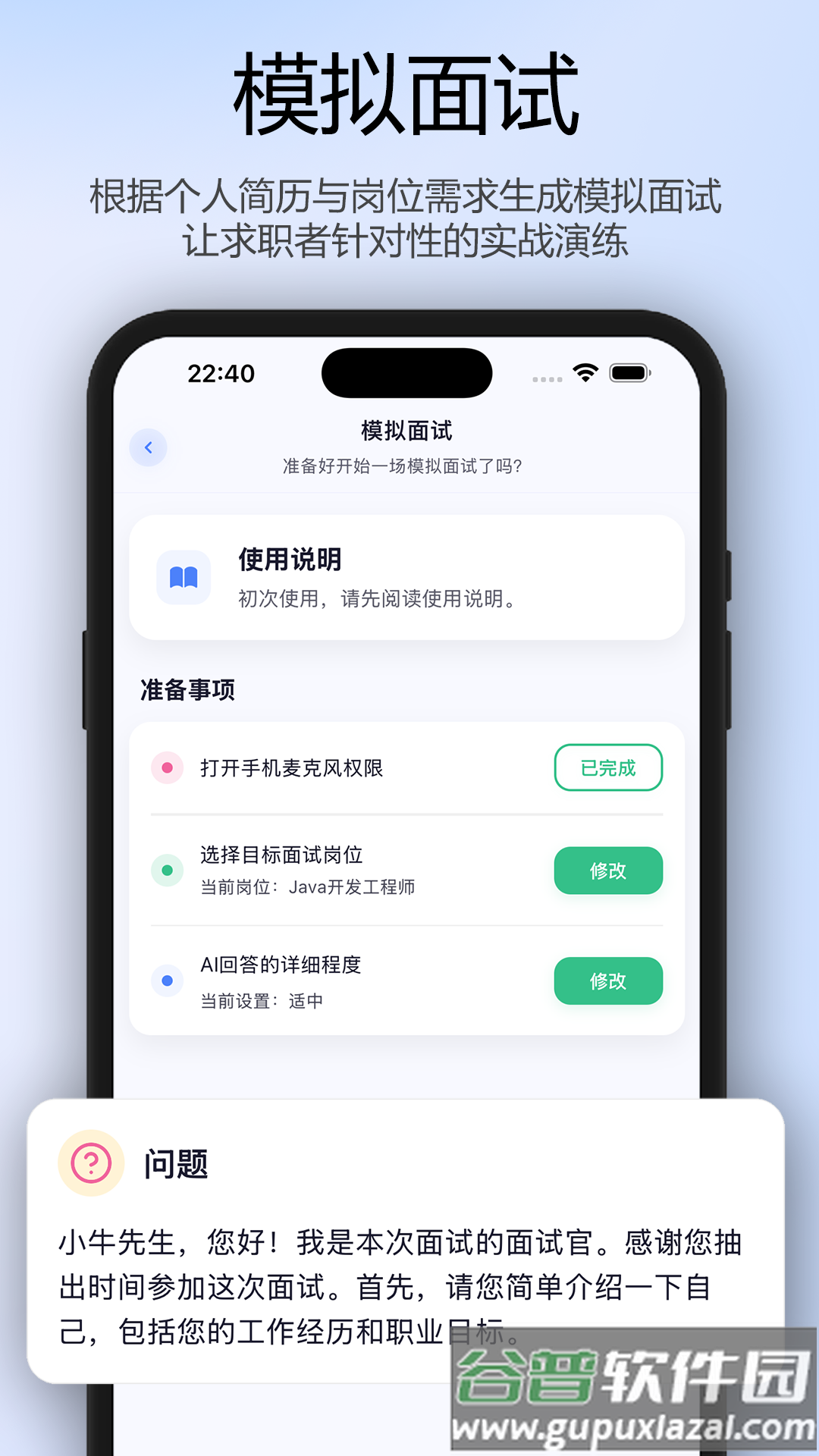Image resolution: width=819 pixels, height=1456 pixels.
Task: Visit the gupuxlazal.com watermark link
Action: coord(629,1424)
